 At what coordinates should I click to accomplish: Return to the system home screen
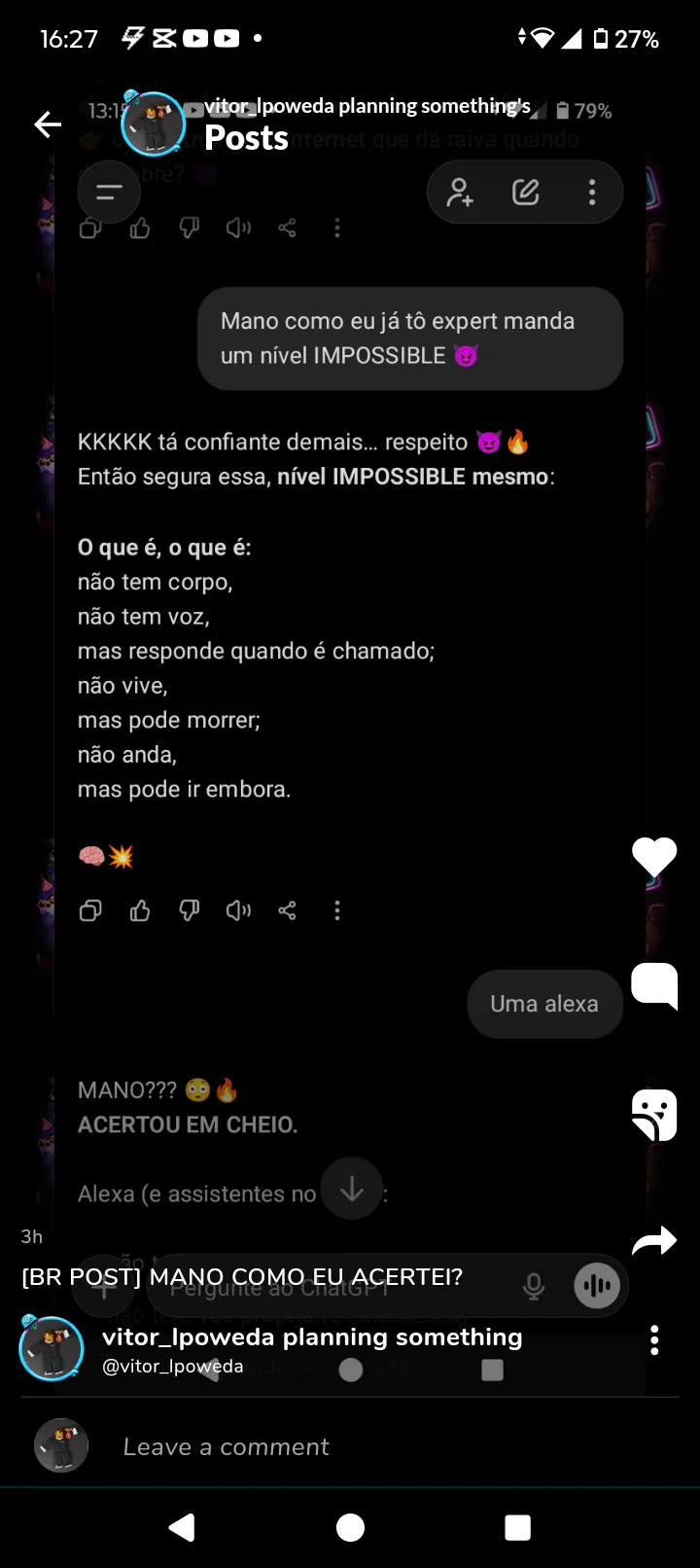[350, 1527]
